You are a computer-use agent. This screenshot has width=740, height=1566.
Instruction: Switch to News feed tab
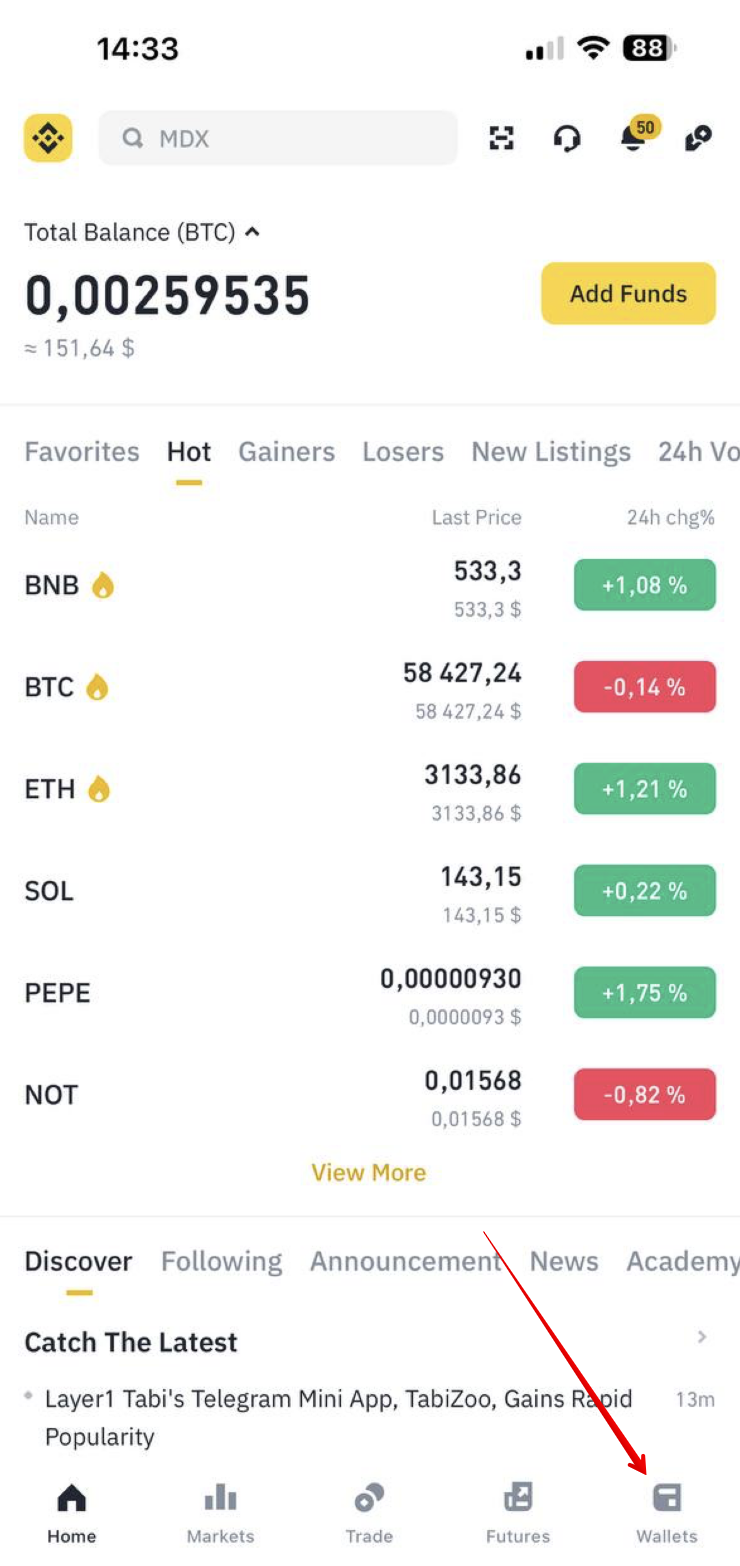[x=564, y=1262]
